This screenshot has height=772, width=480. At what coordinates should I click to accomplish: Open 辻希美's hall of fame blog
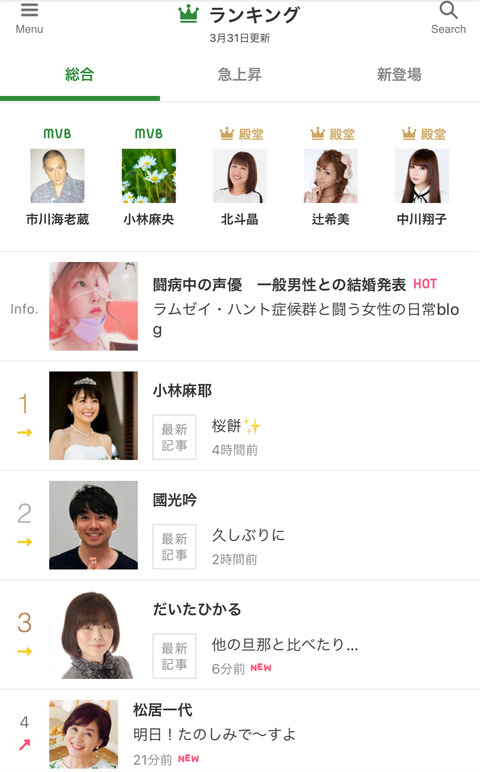pyautogui.click(x=331, y=176)
